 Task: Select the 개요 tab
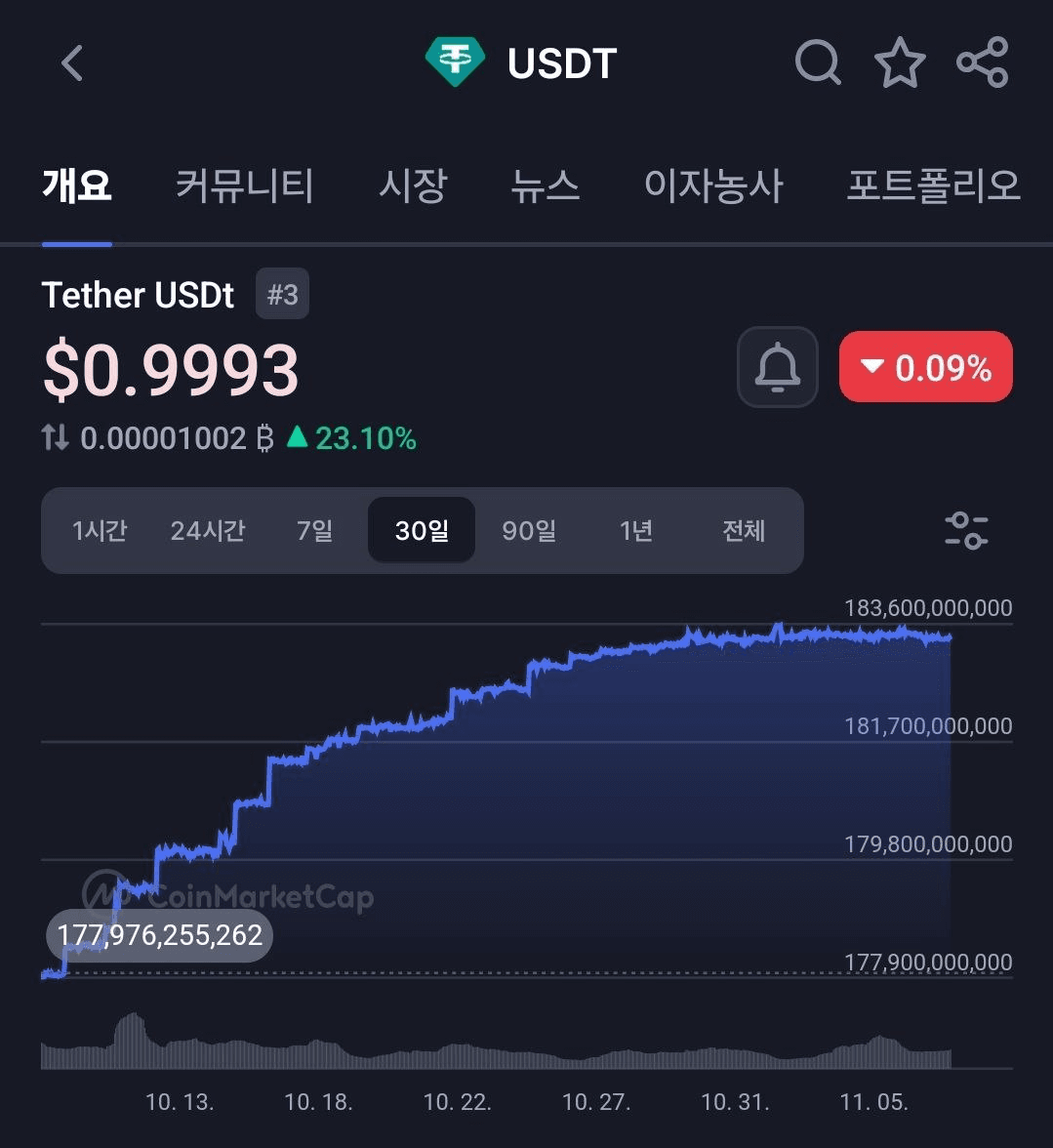77,184
